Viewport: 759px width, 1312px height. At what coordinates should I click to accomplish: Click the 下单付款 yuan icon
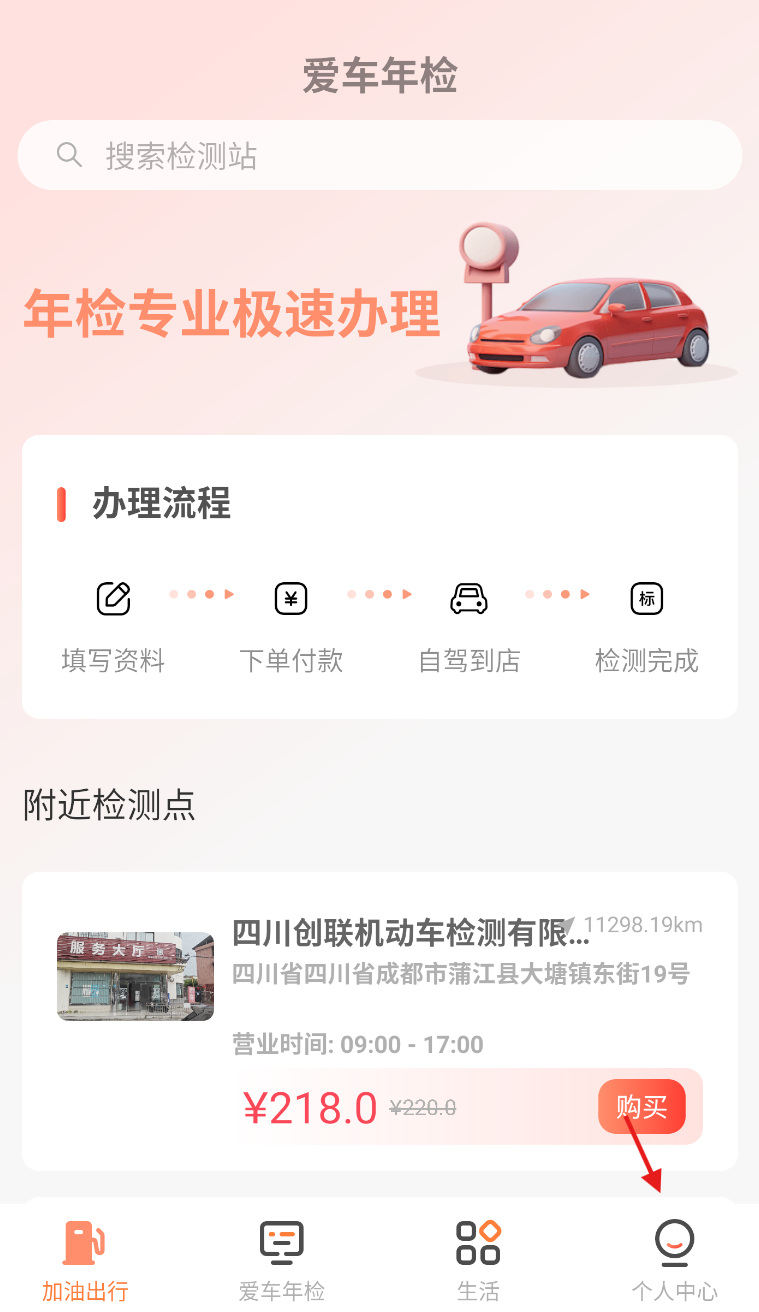click(291, 598)
